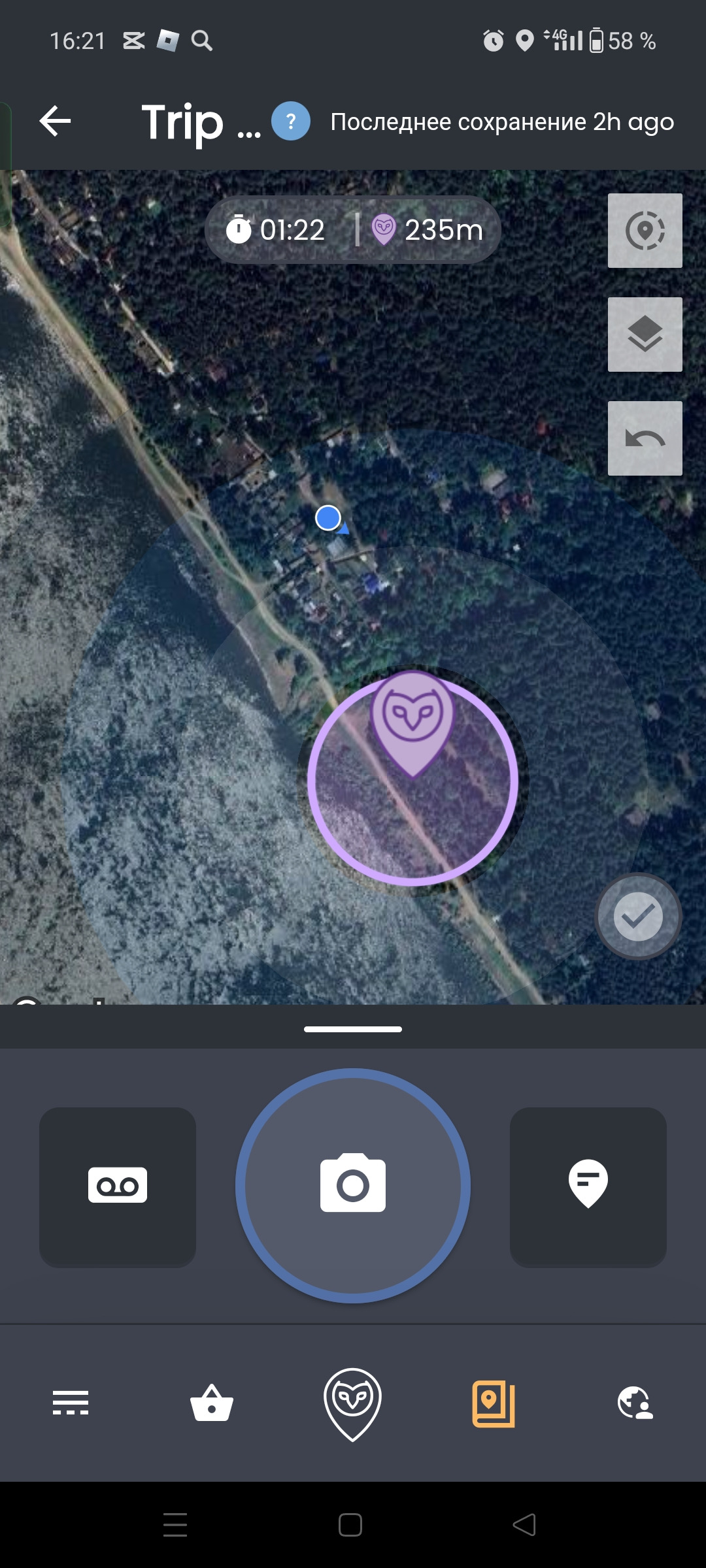
Task: Tap the round checkmark confirm button
Action: 638,916
